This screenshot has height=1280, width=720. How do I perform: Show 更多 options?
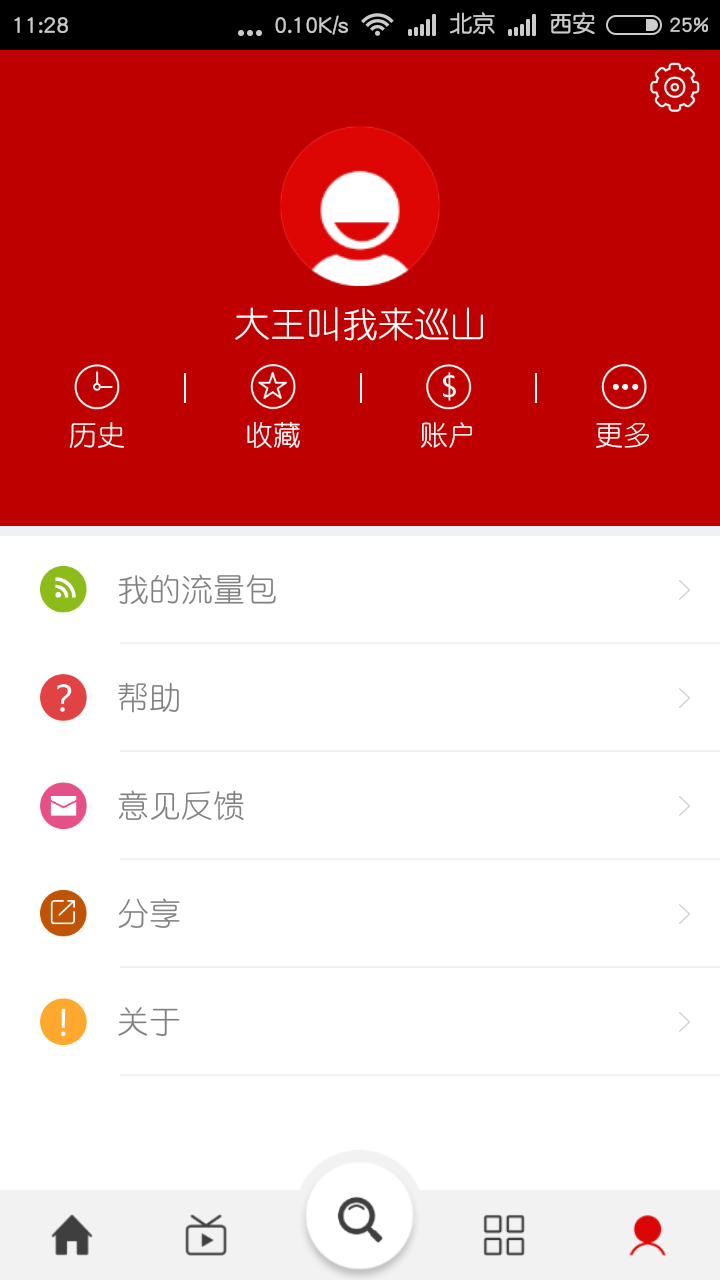[x=623, y=407]
